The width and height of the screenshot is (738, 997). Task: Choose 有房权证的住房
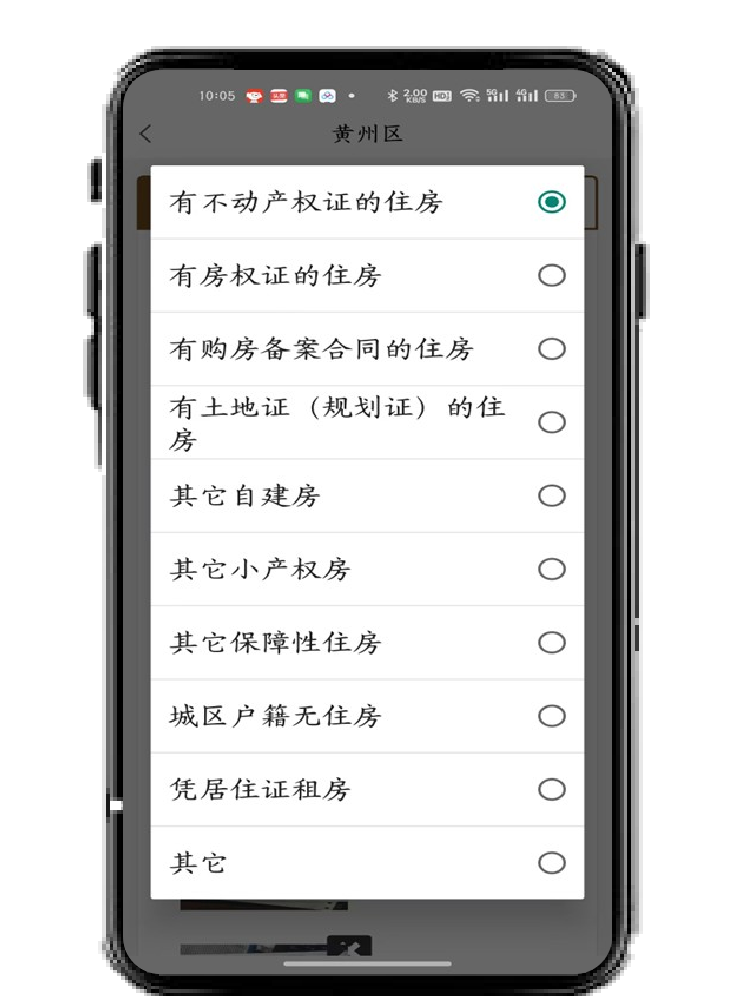click(551, 275)
